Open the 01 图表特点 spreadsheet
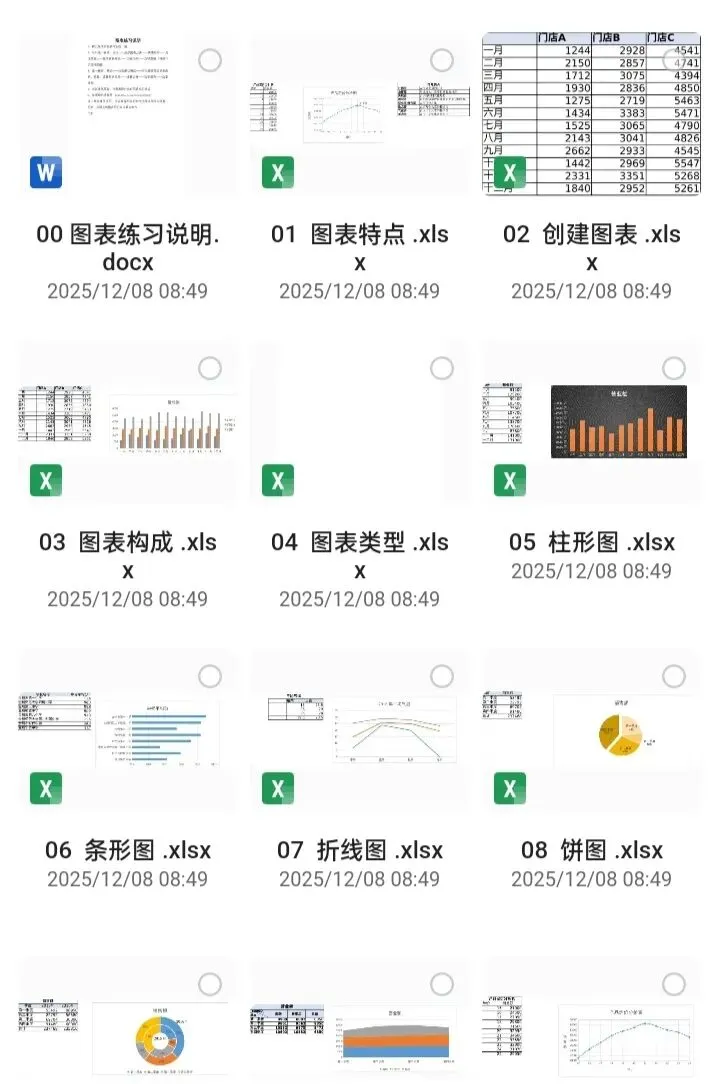Viewport: 720px width, 1084px height. click(359, 114)
